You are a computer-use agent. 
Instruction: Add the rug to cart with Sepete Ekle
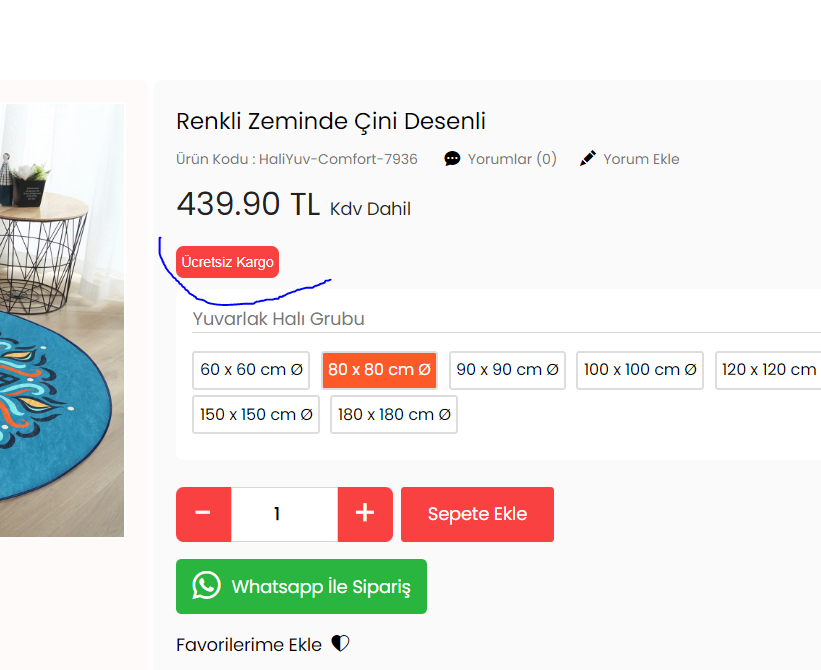click(477, 514)
